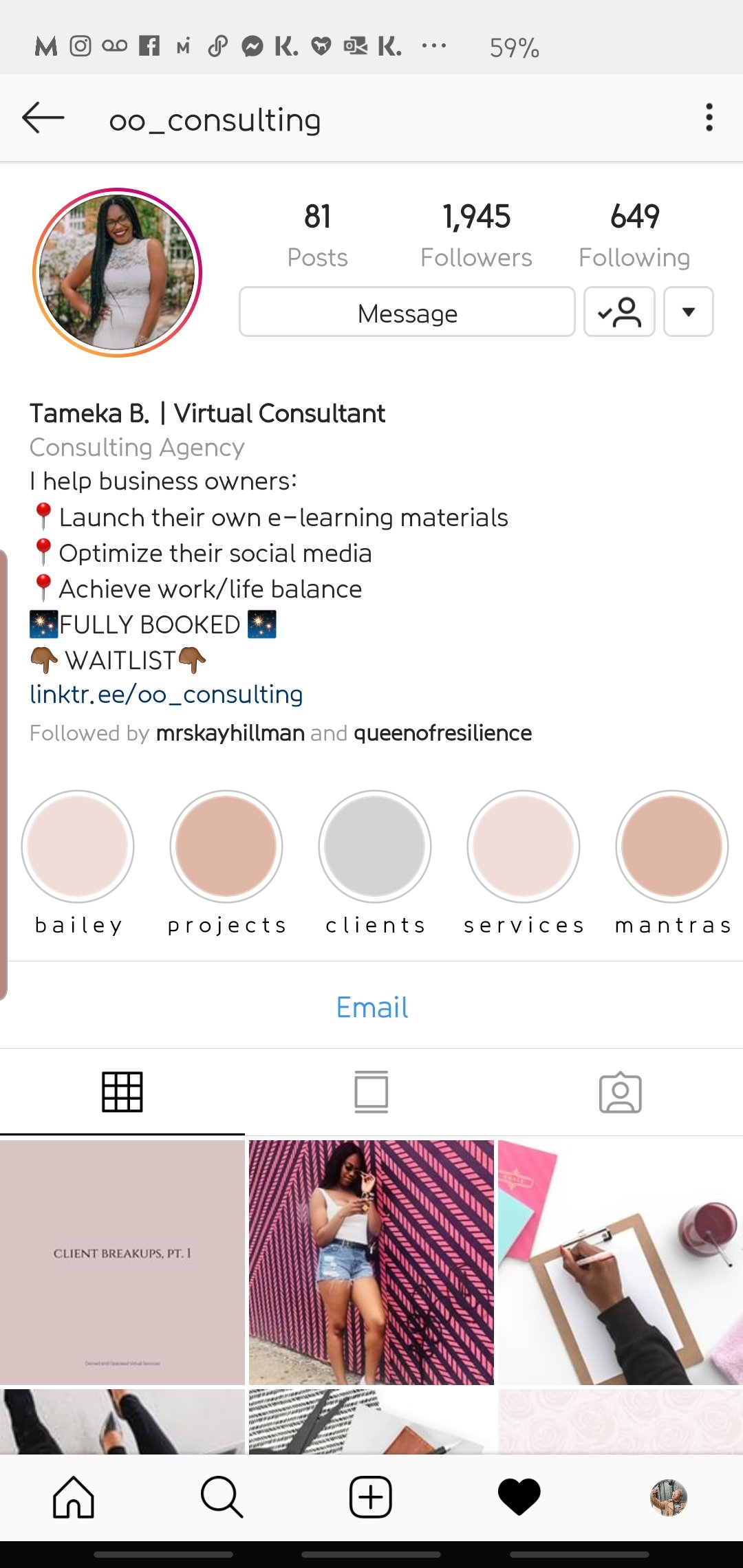
Task: View the clients story highlight
Action: [x=375, y=847]
